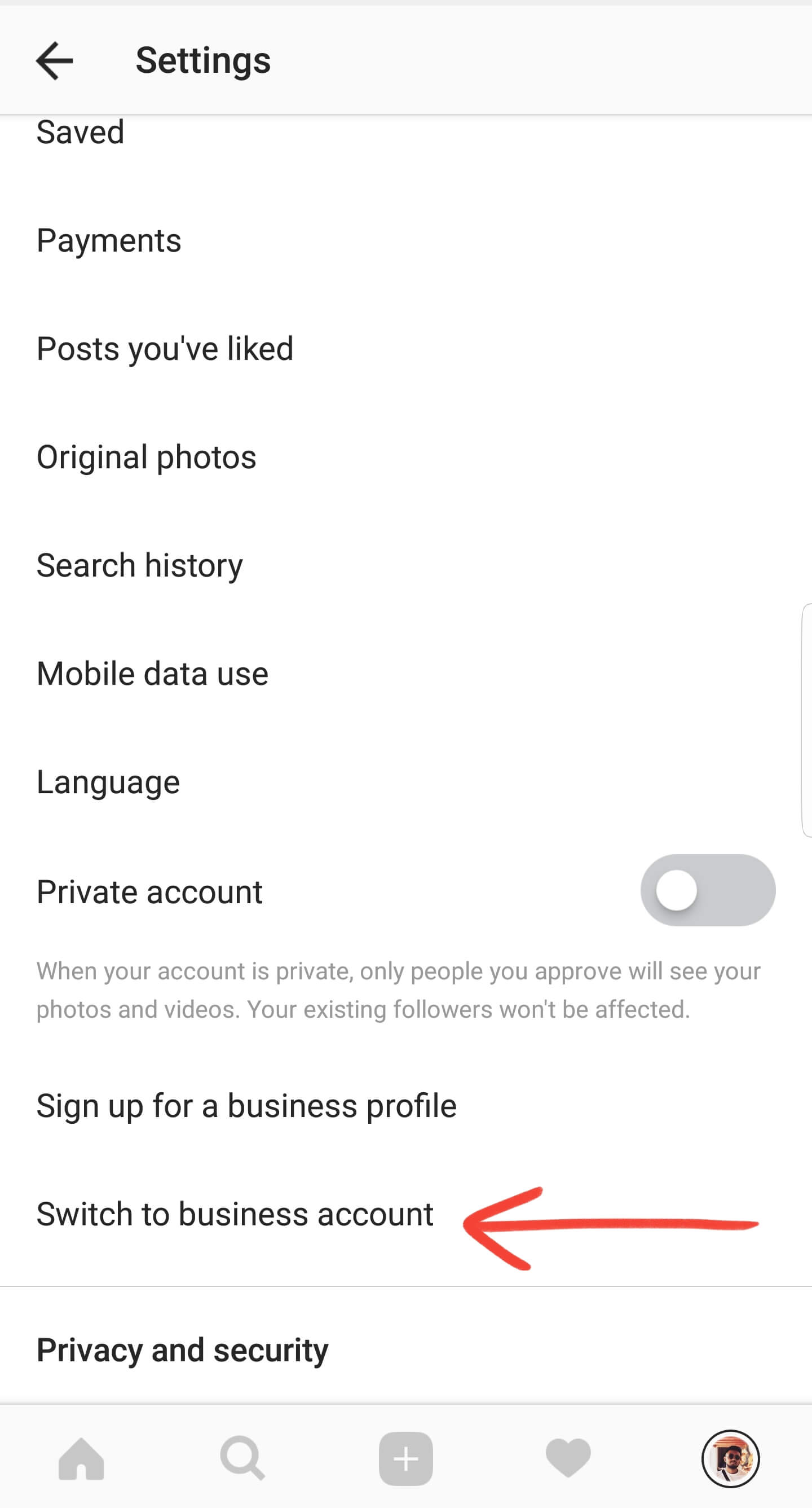Open Search history

tap(139, 565)
